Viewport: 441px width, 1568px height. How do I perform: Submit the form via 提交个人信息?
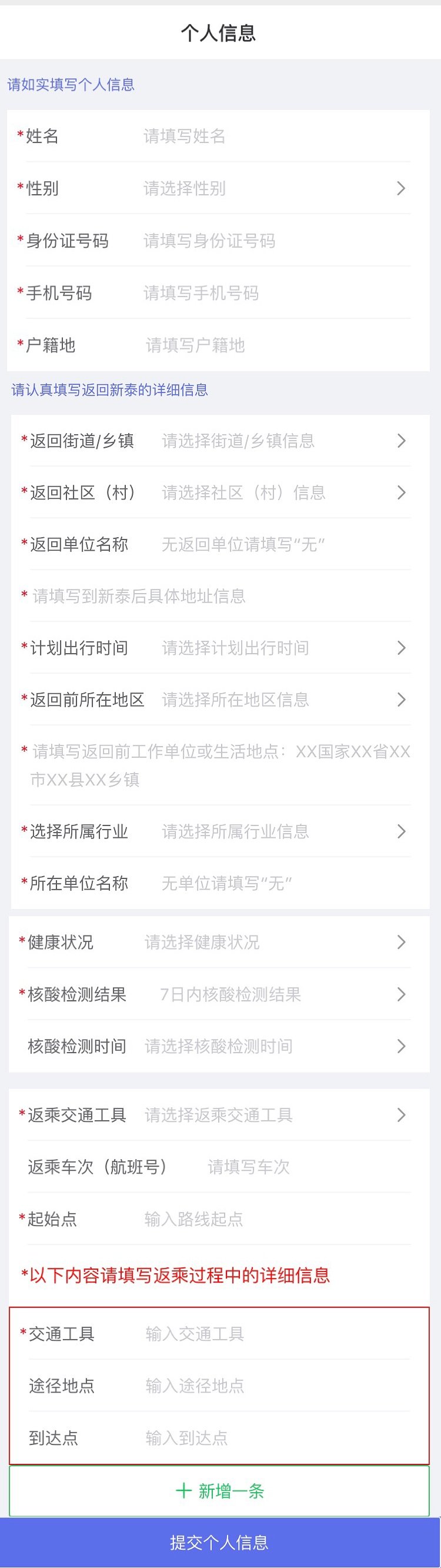[219, 1542]
